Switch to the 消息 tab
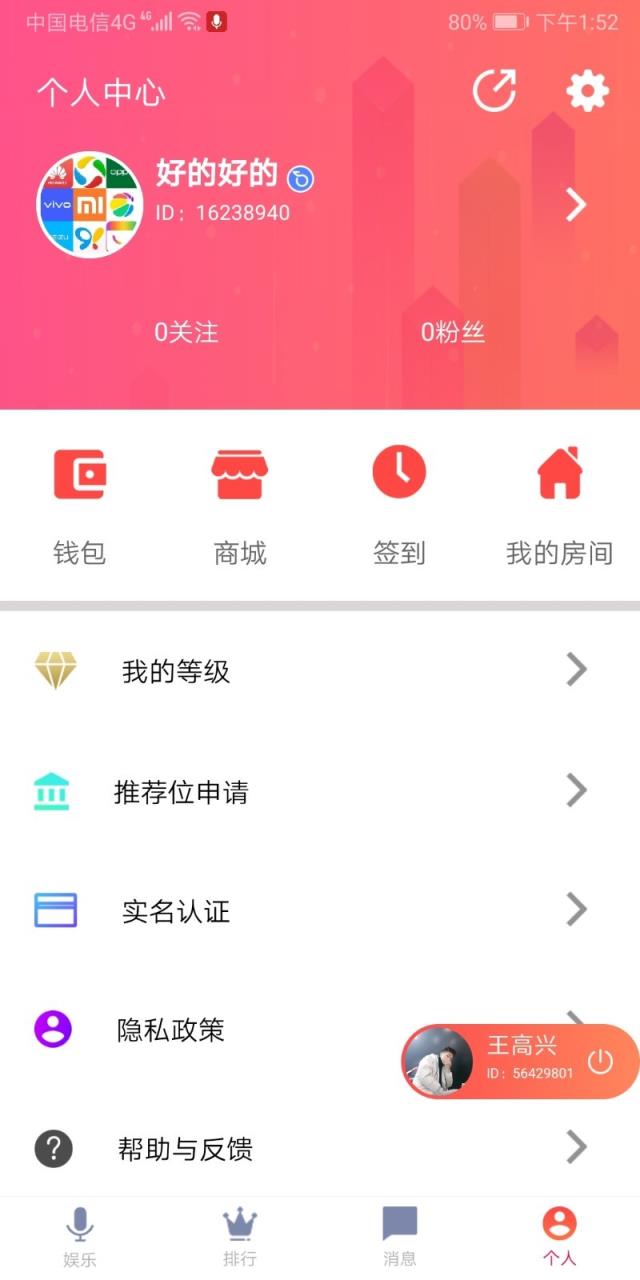 pyautogui.click(x=400, y=1237)
